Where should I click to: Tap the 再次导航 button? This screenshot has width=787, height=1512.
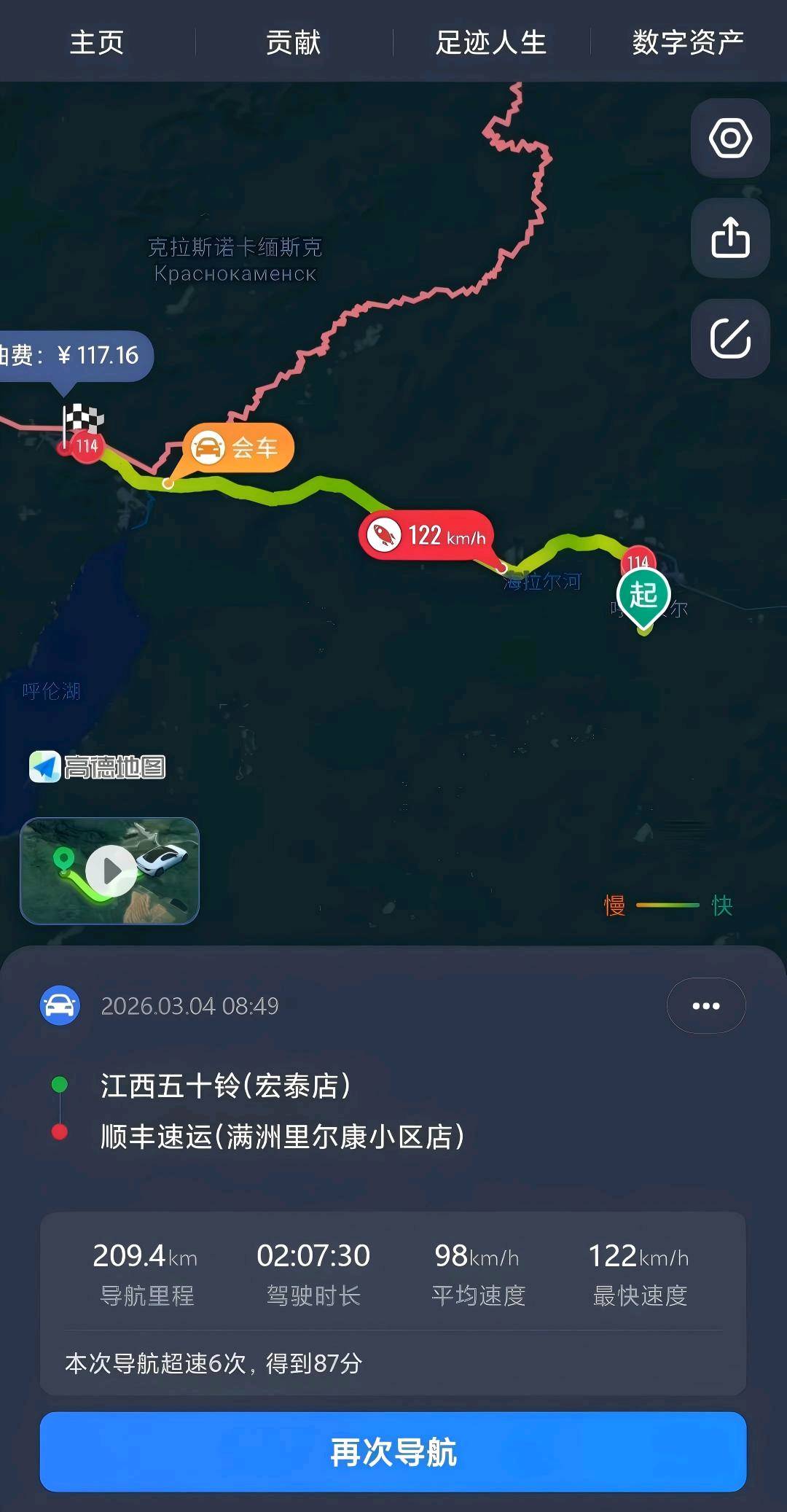[393, 1451]
